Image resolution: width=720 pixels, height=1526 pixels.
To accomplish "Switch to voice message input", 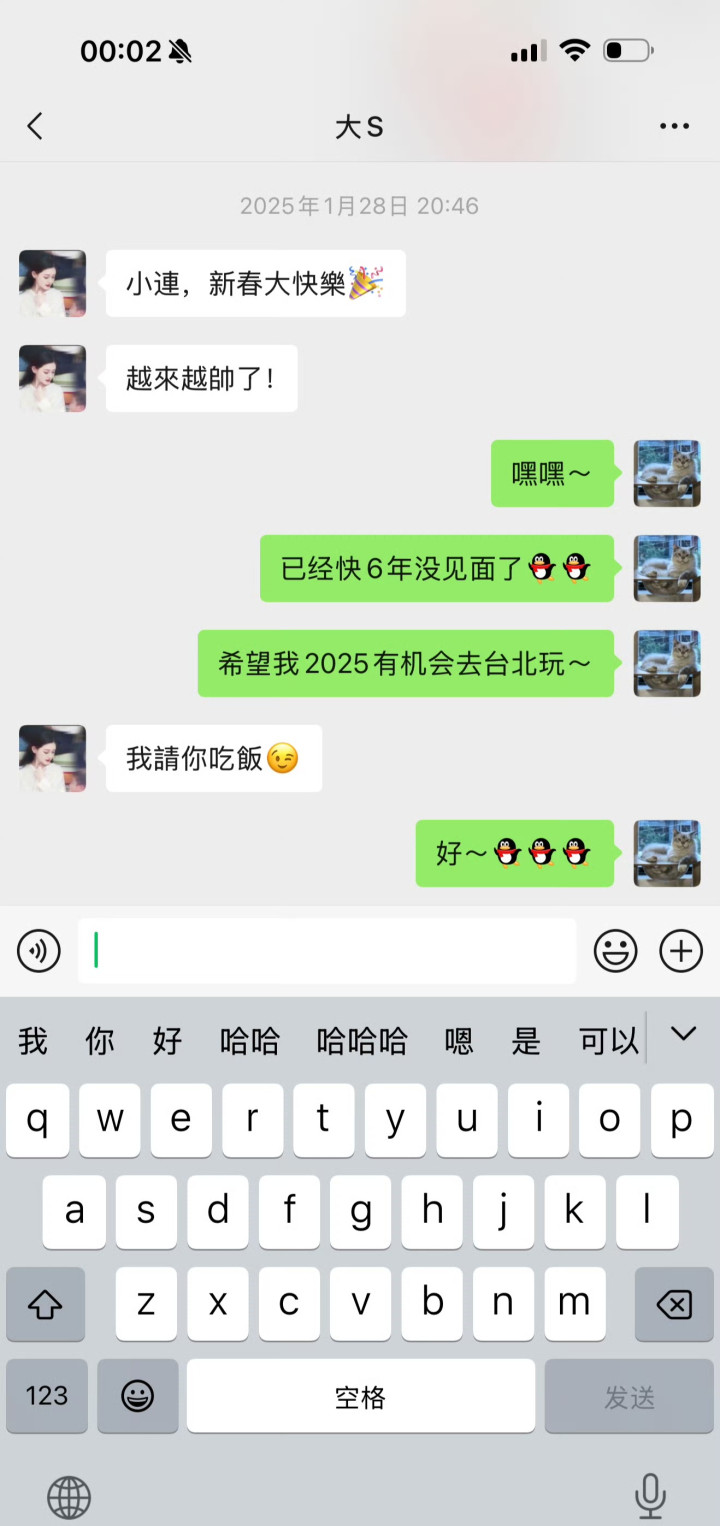I will [x=39, y=951].
